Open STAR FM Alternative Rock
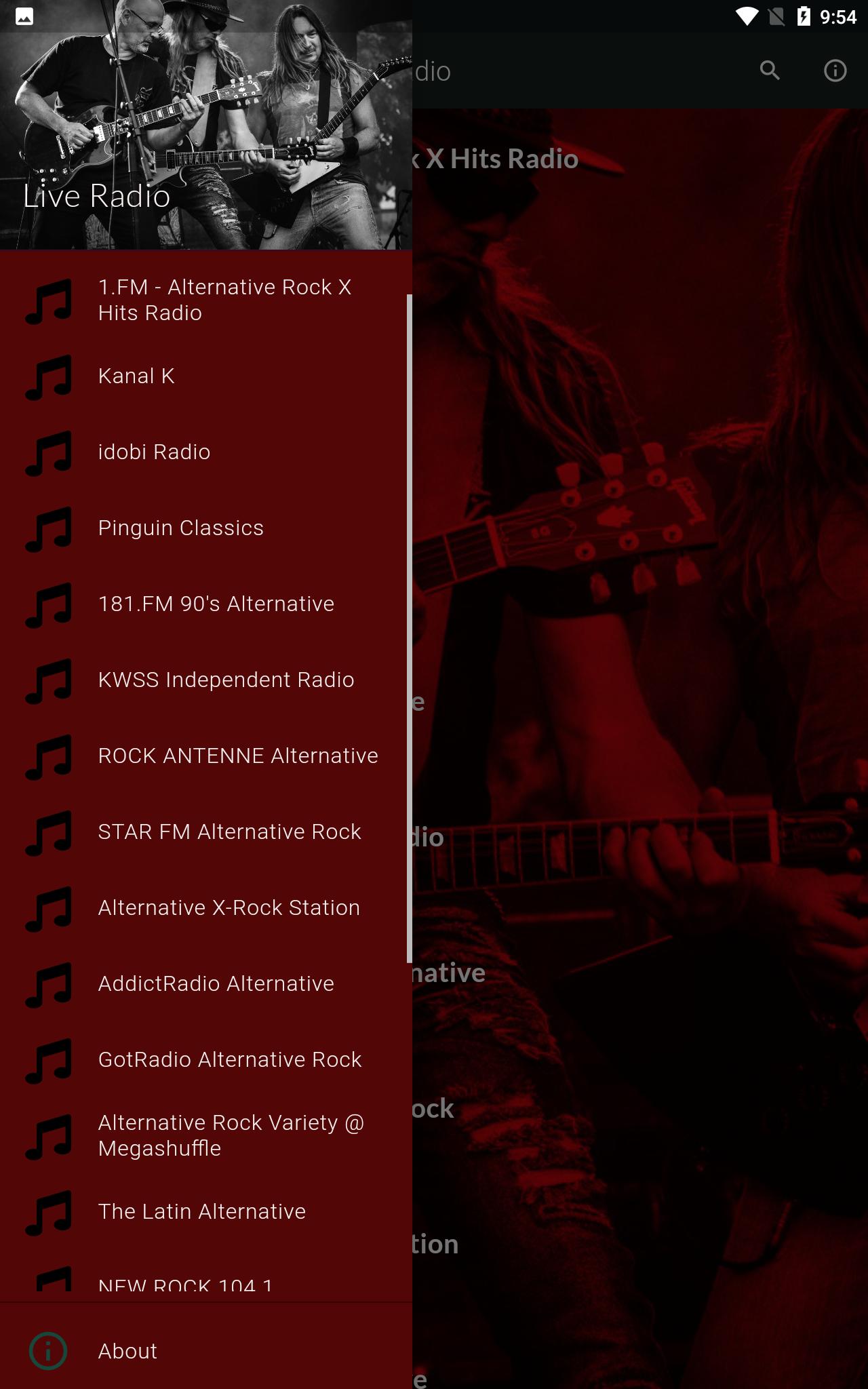This screenshot has width=868, height=1389. point(206,832)
